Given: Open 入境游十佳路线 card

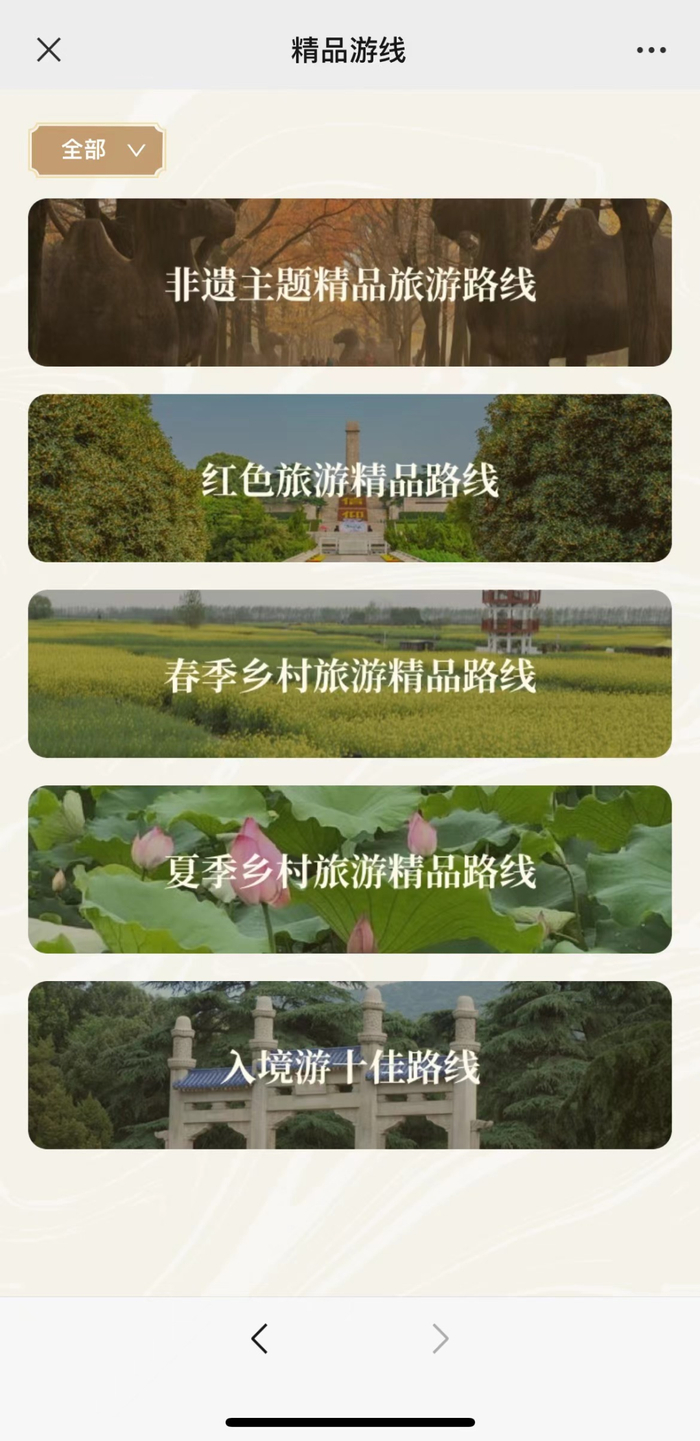Looking at the screenshot, I should pos(350,1065).
